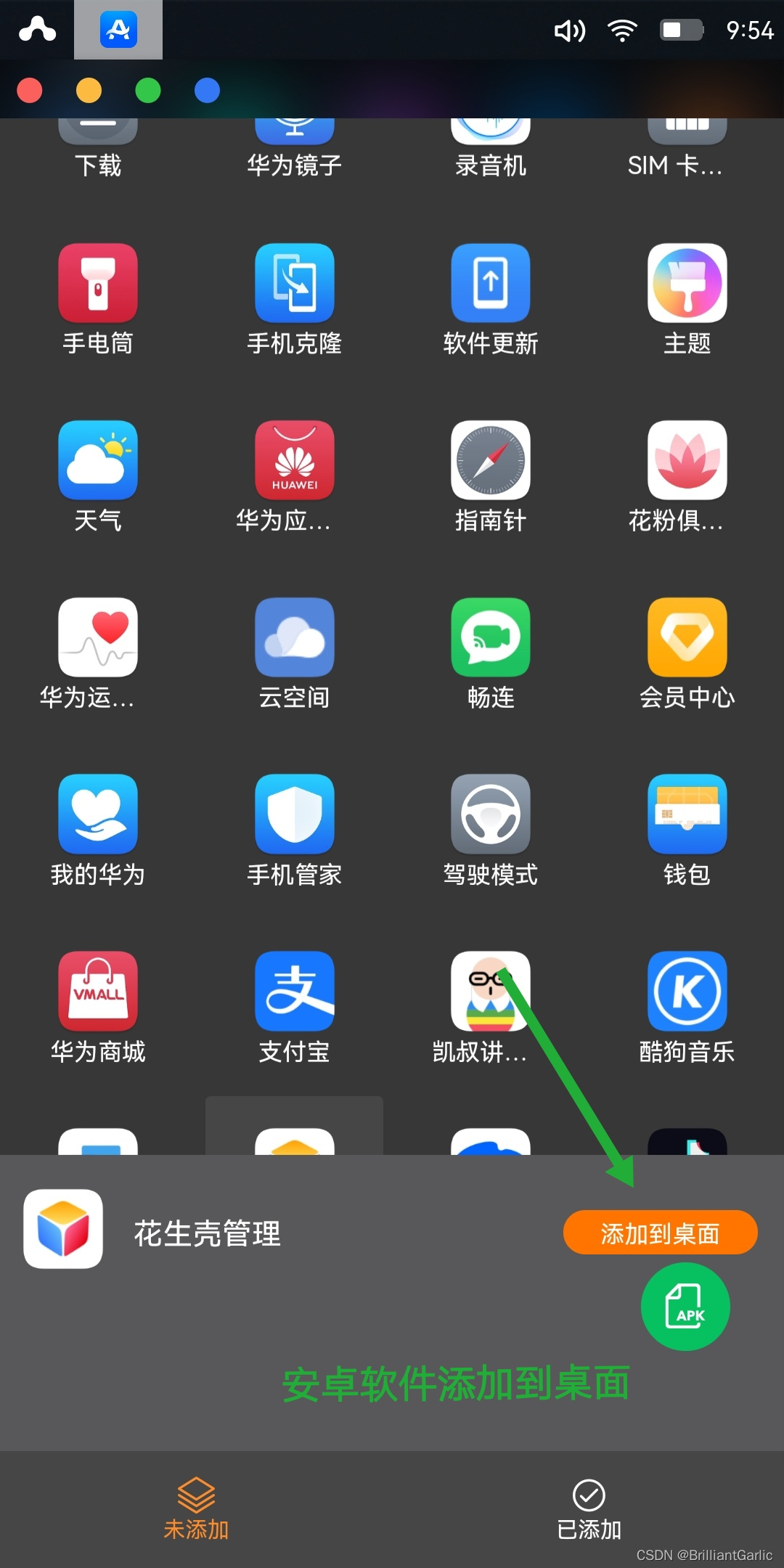Open the Weather 天气 app
The height and width of the screenshot is (1568, 784).
(98, 461)
